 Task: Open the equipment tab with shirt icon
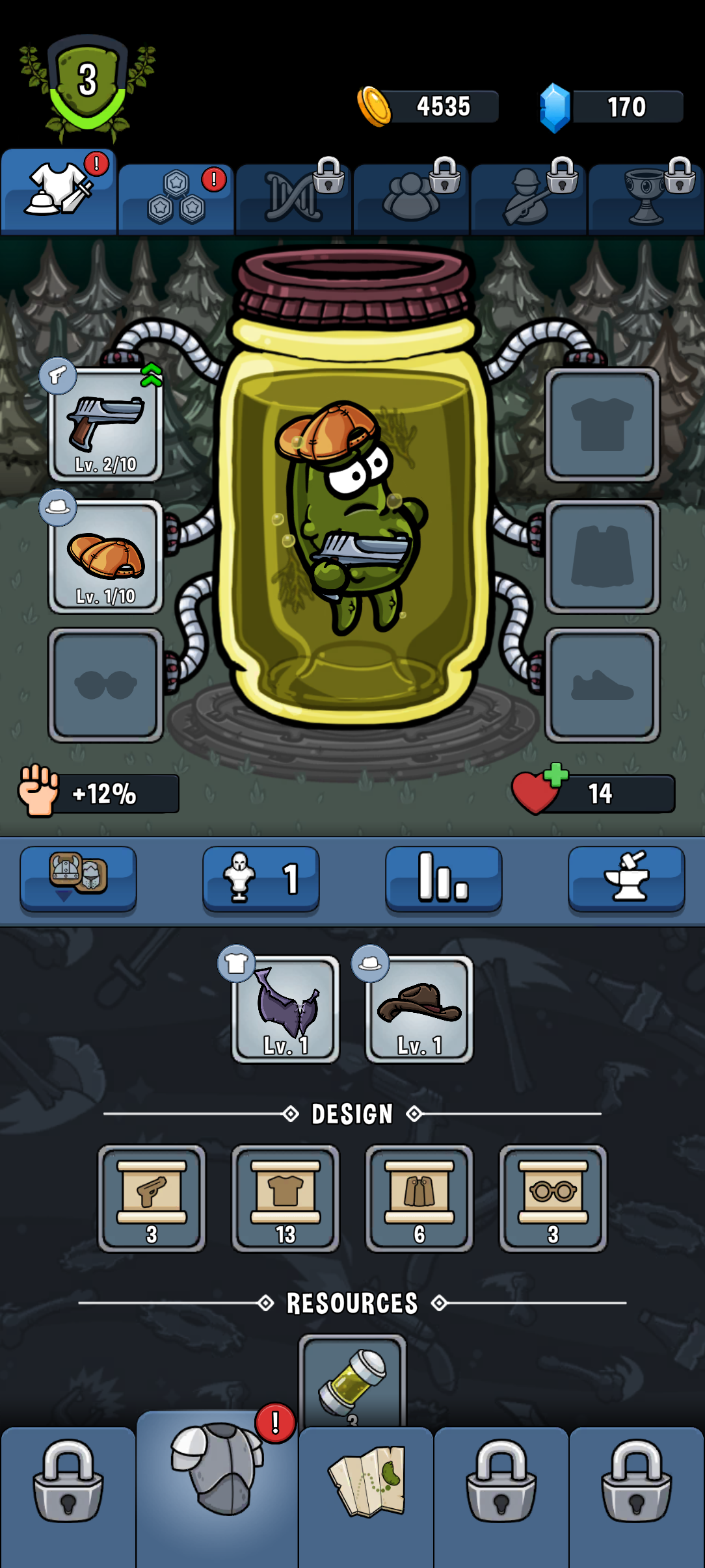(59, 190)
